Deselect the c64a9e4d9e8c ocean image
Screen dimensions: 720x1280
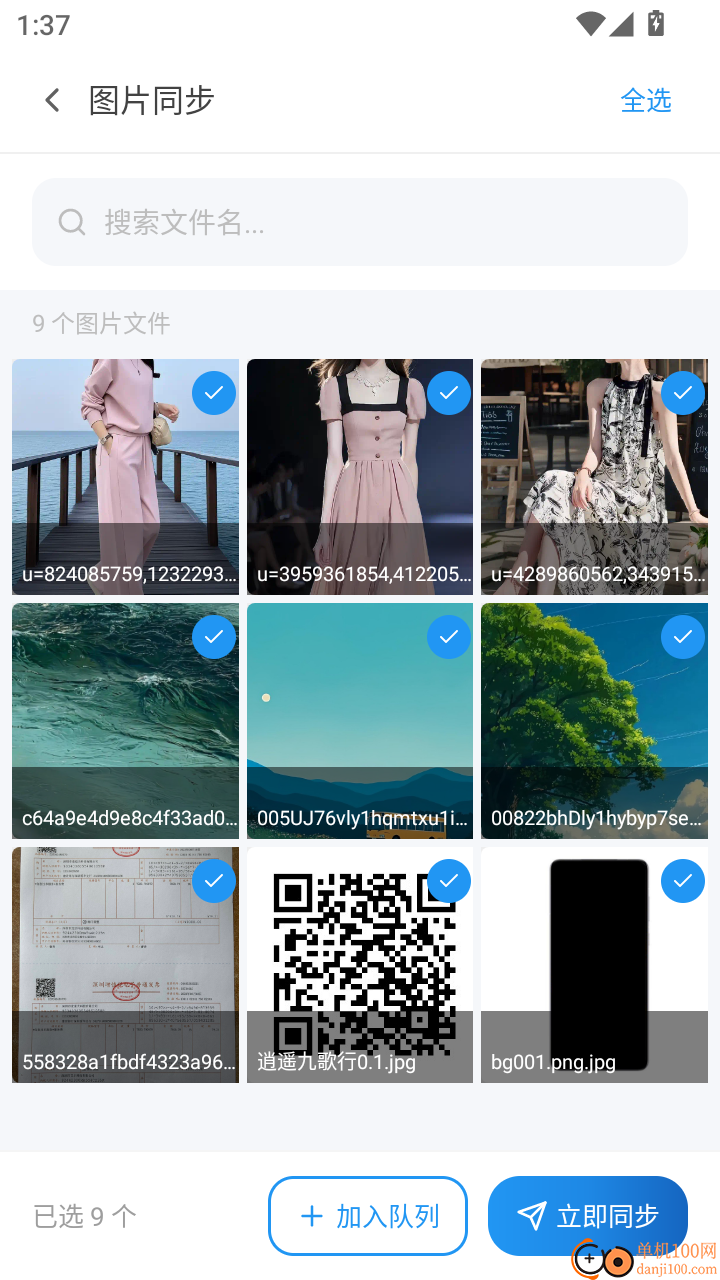click(213, 637)
